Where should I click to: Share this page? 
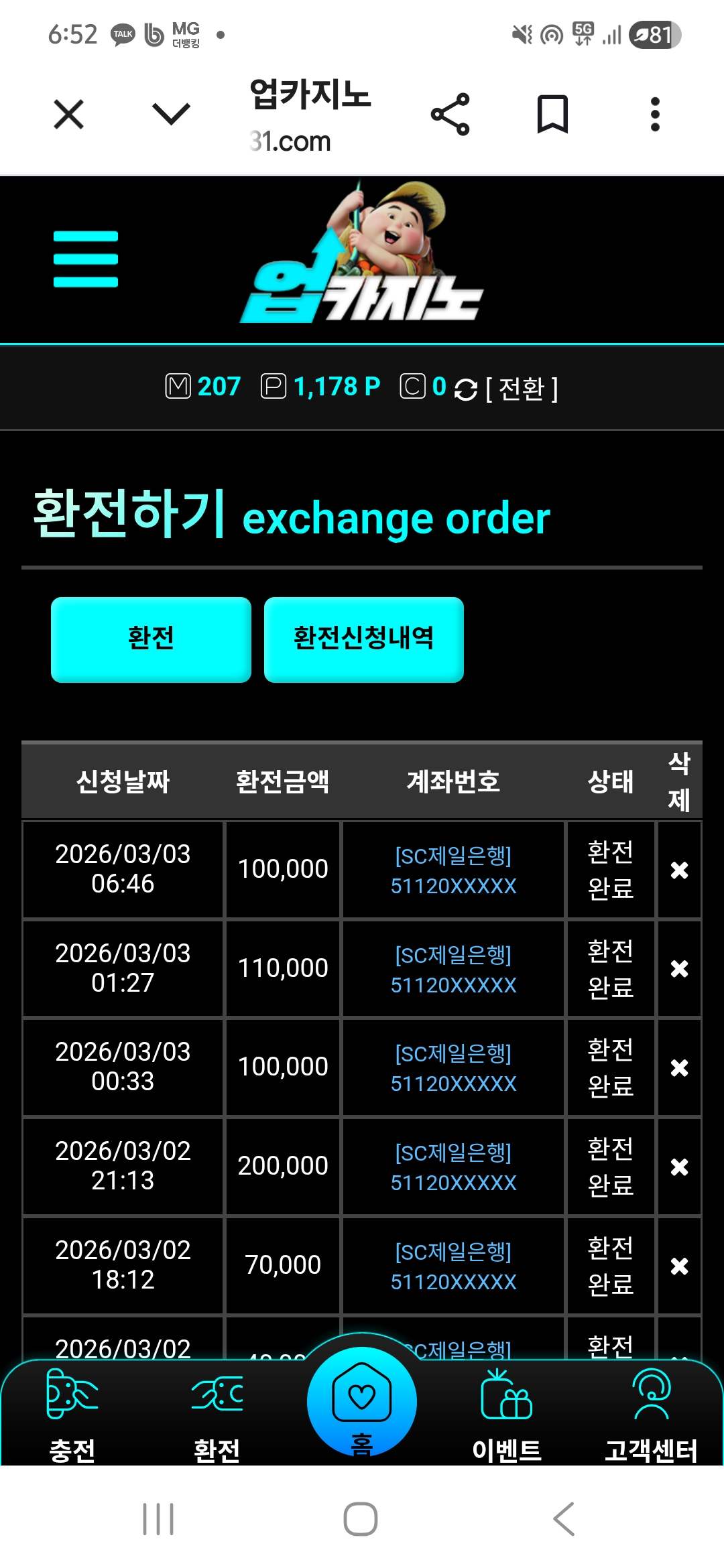click(x=450, y=115)
